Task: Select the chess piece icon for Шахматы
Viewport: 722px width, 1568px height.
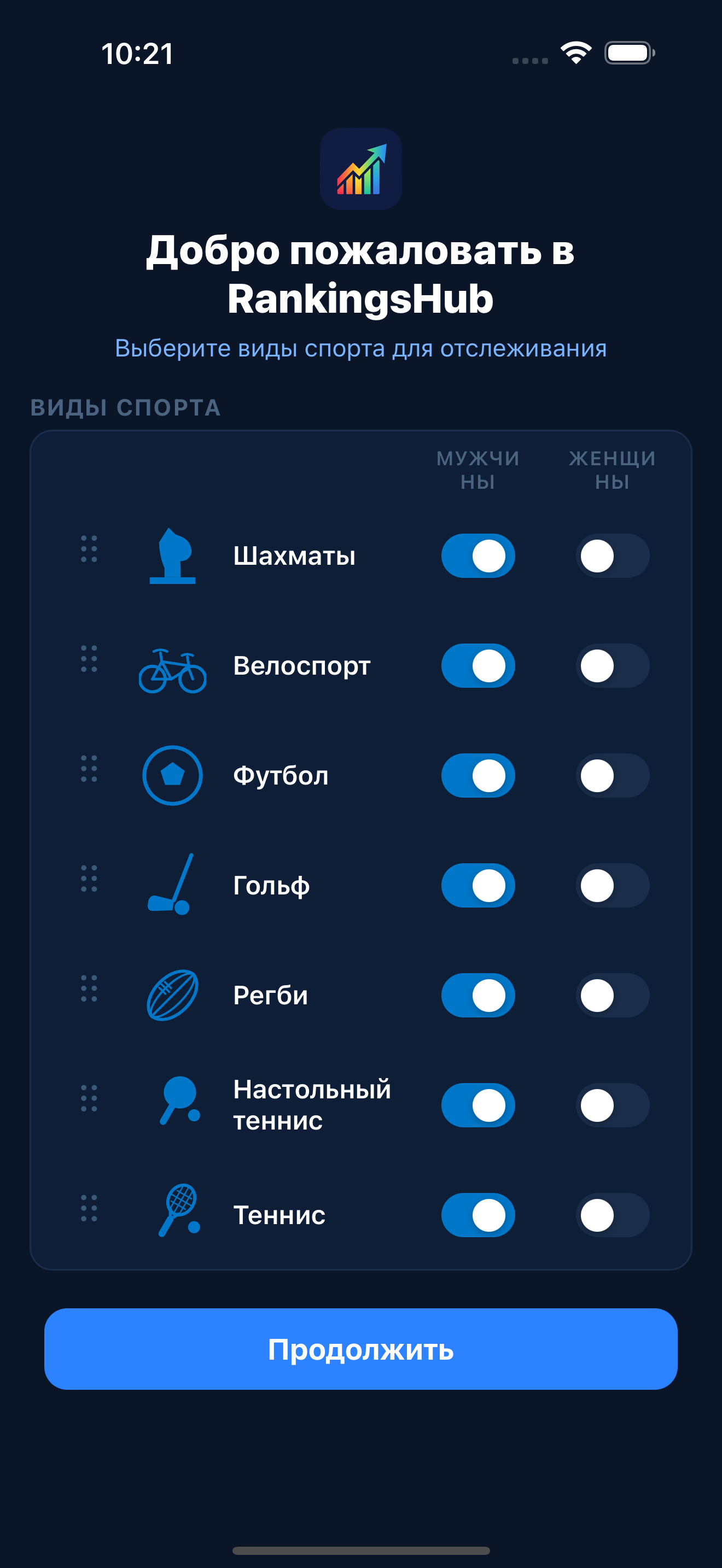Action: pyautogui.click(x=172, y=555)
